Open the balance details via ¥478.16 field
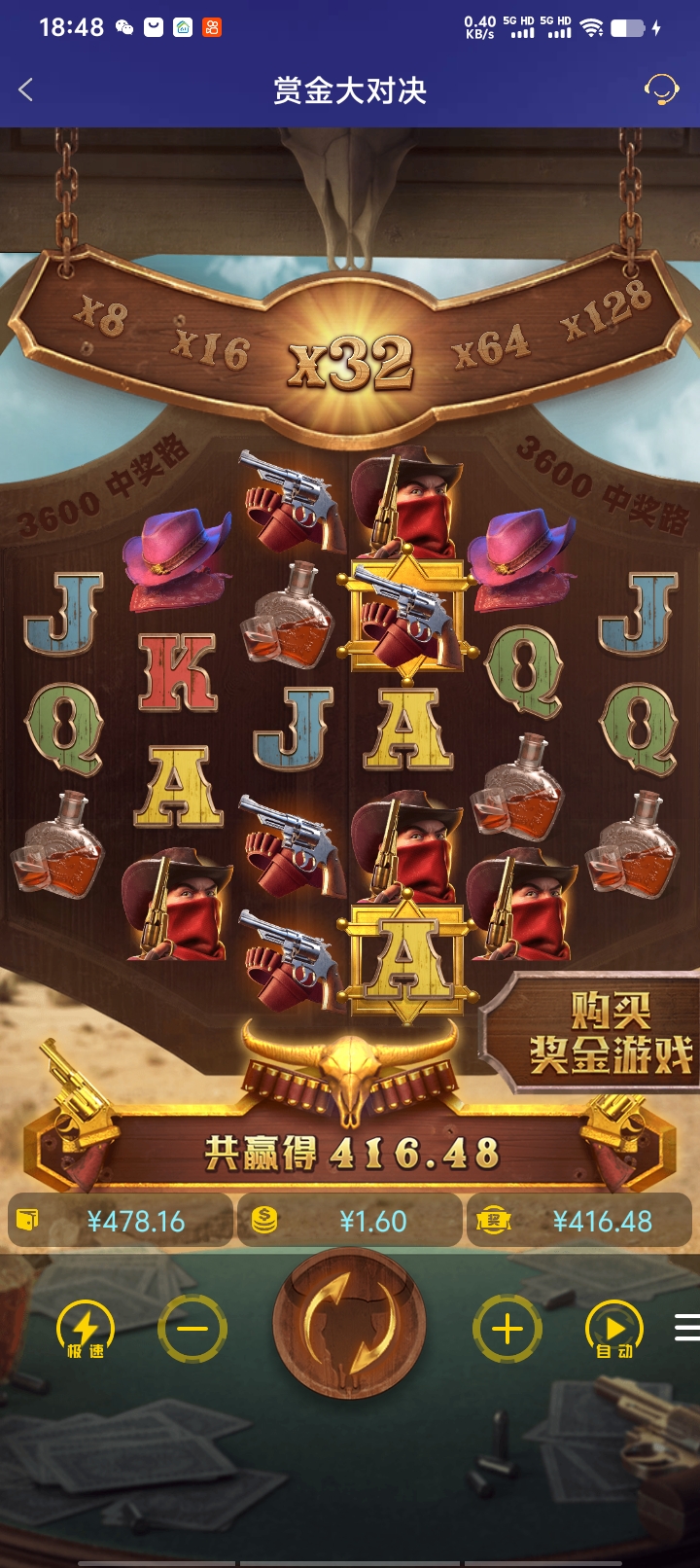700x1568 pixels. click(x=120, y=1219)
